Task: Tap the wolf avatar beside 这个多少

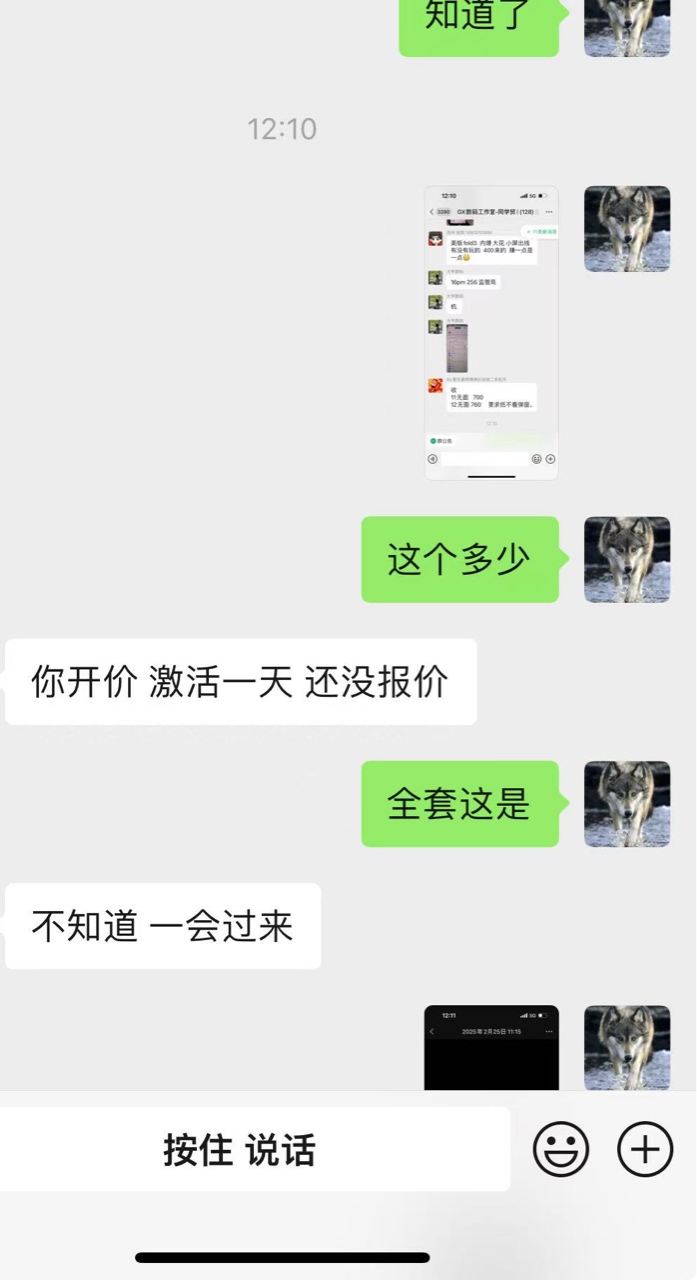Action: point(627,559)
